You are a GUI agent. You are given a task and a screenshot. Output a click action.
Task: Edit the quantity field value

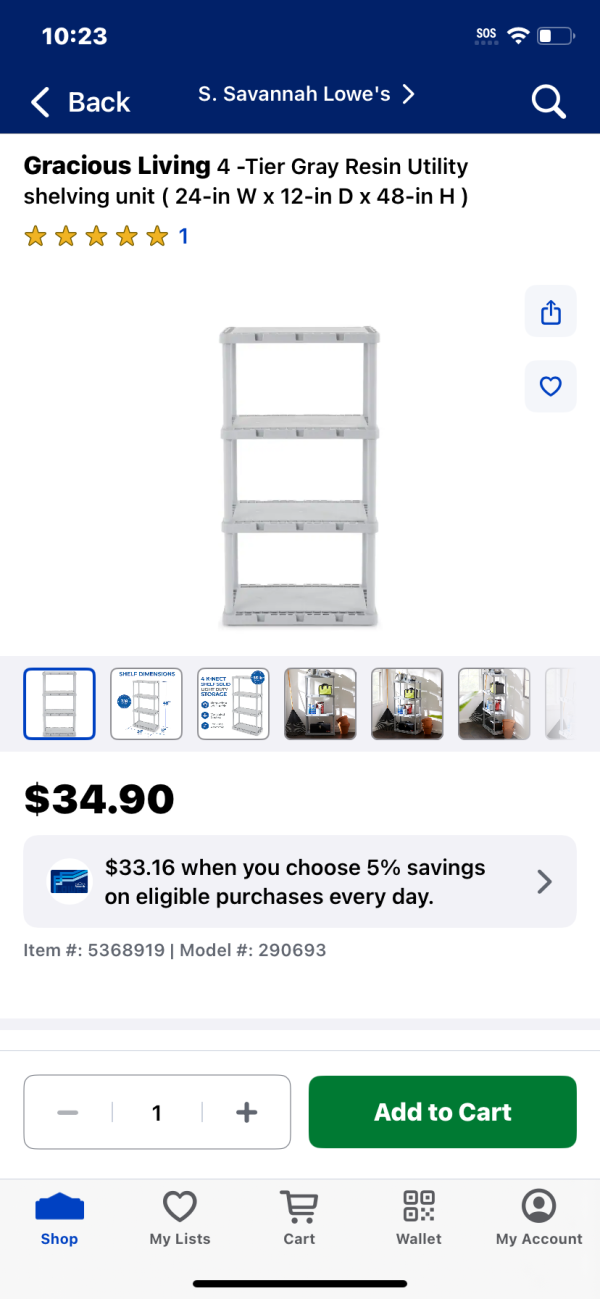[157, 1112]
